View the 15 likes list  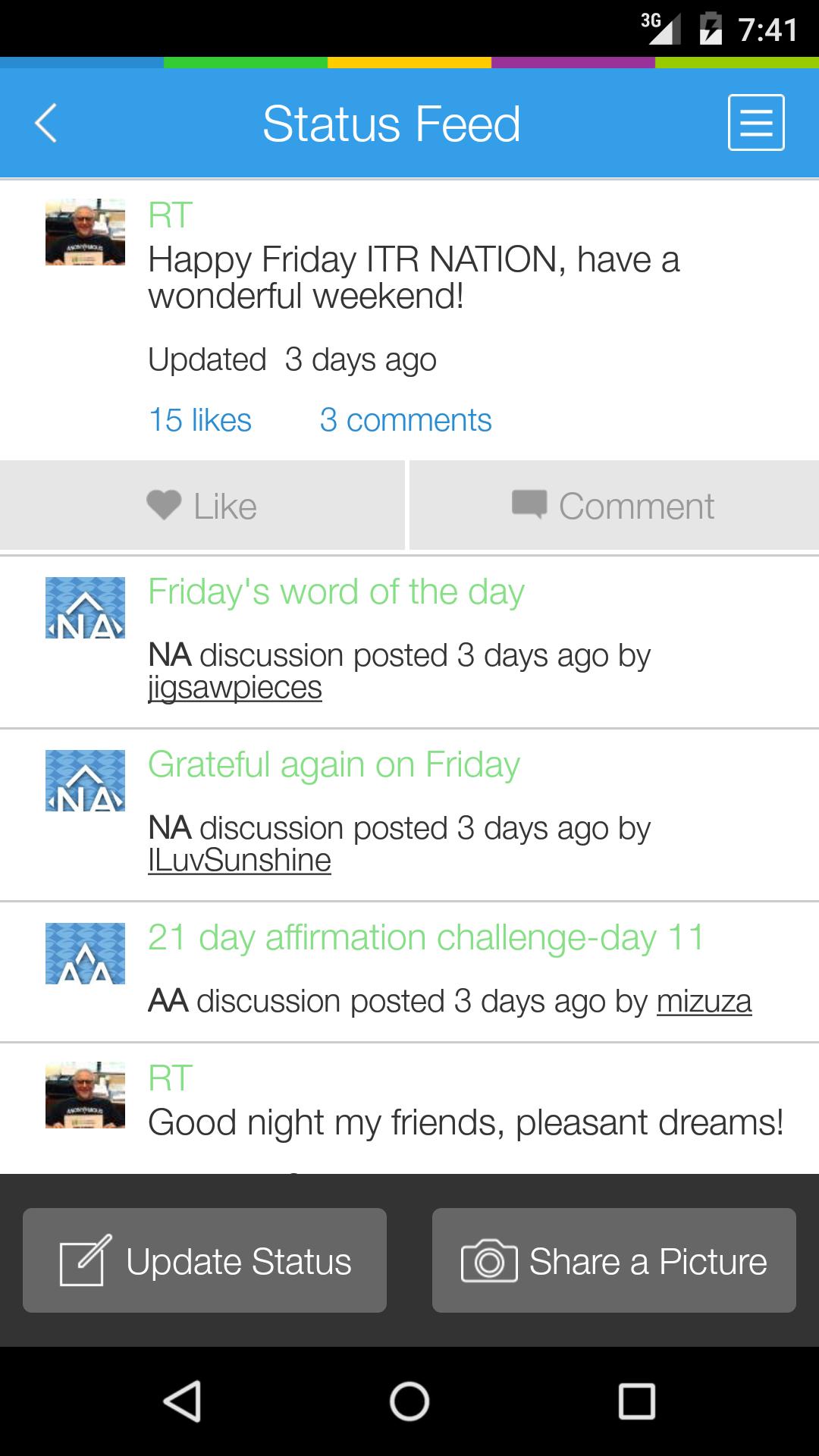200,420
